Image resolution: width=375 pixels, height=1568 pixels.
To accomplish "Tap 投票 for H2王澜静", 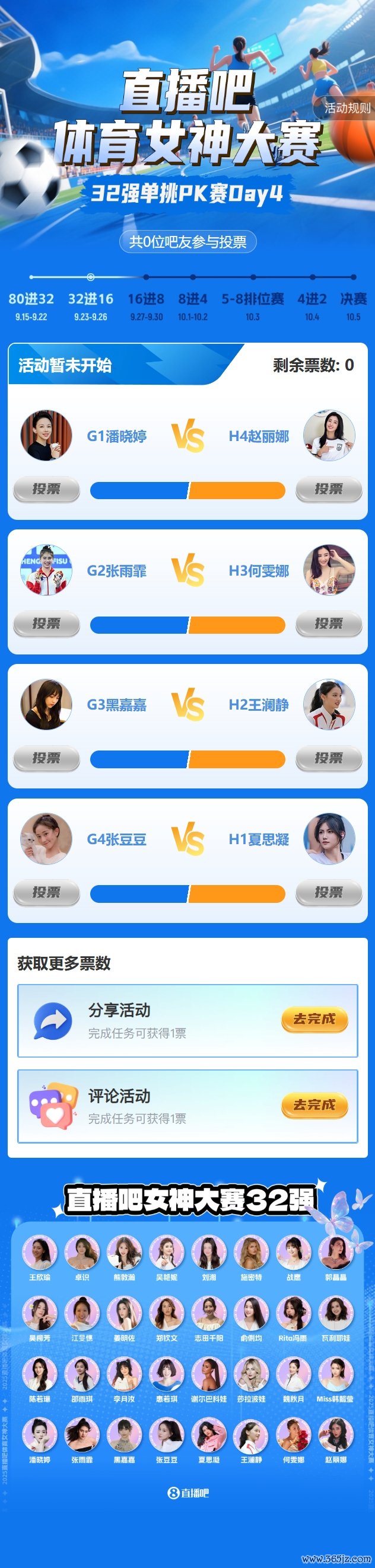I will [328, 758].
